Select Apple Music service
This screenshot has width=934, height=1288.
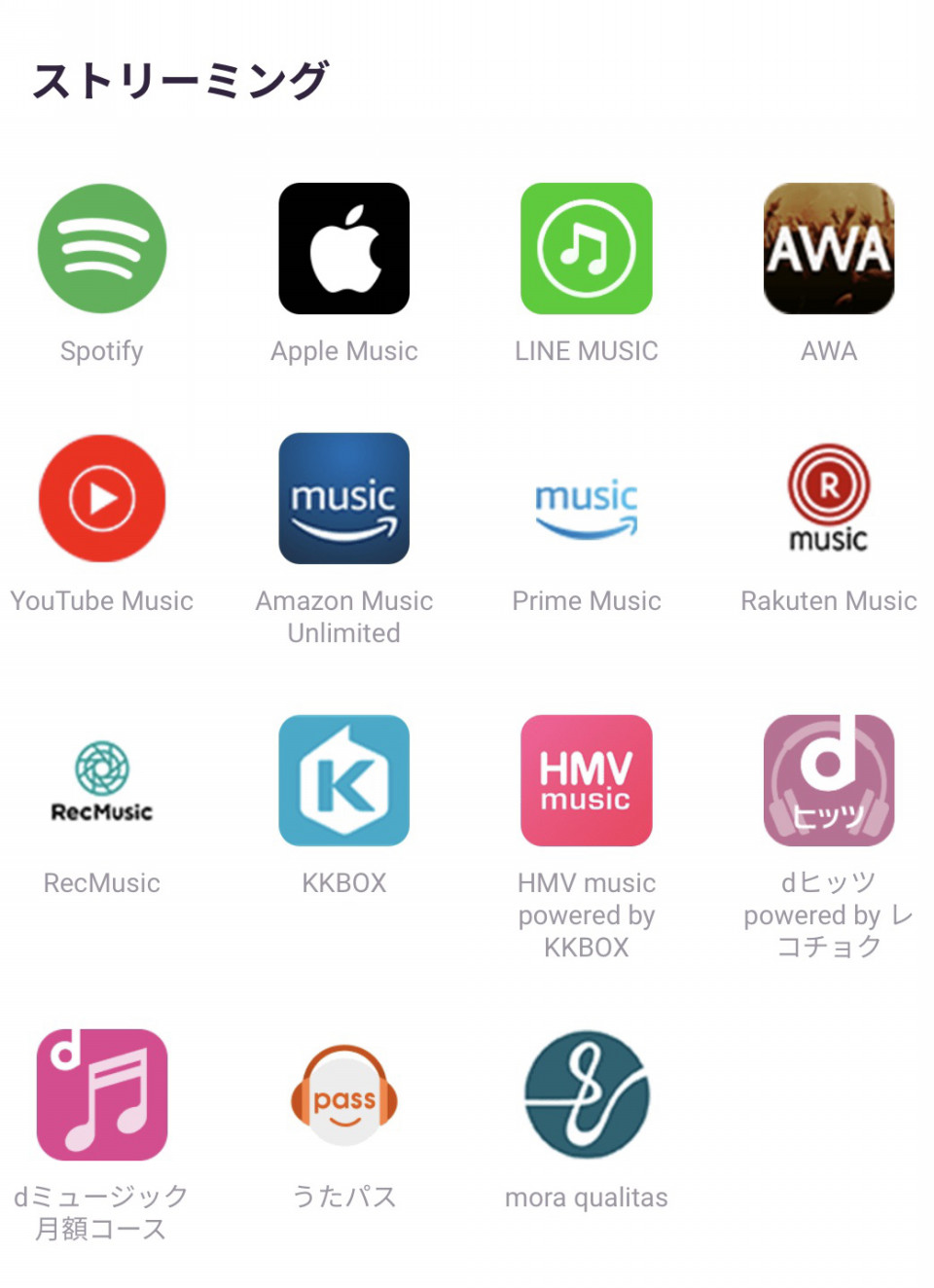tap(343, 248)
